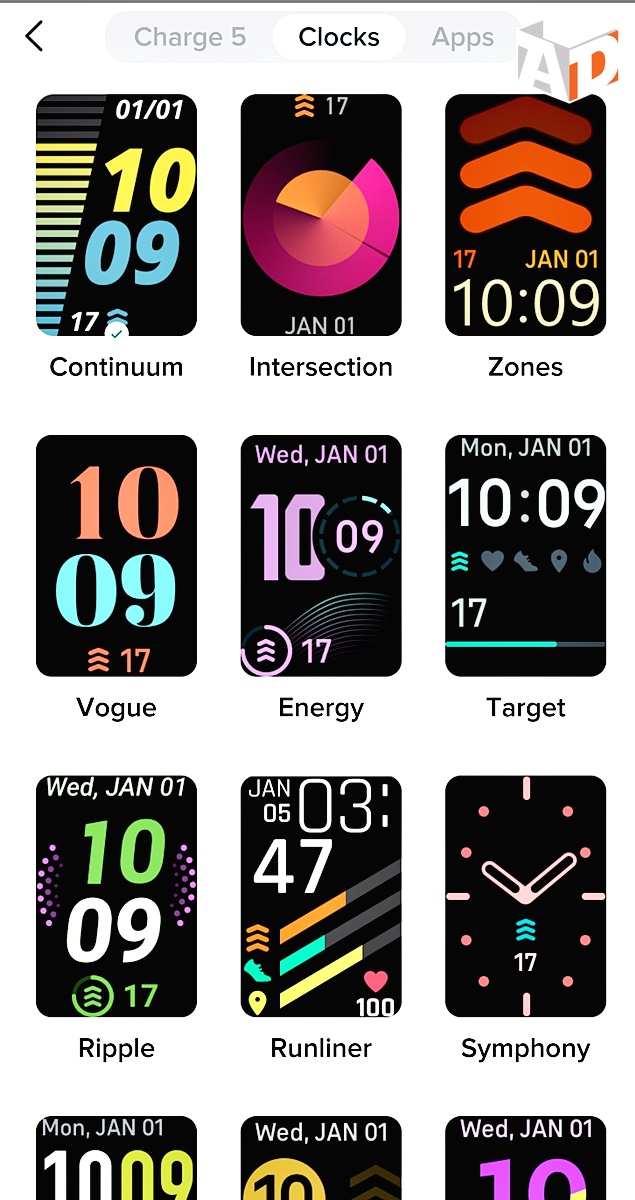This screenshot has height=1200, width=635.
Task: Select the Clocks tab
Action: (339, 37)
